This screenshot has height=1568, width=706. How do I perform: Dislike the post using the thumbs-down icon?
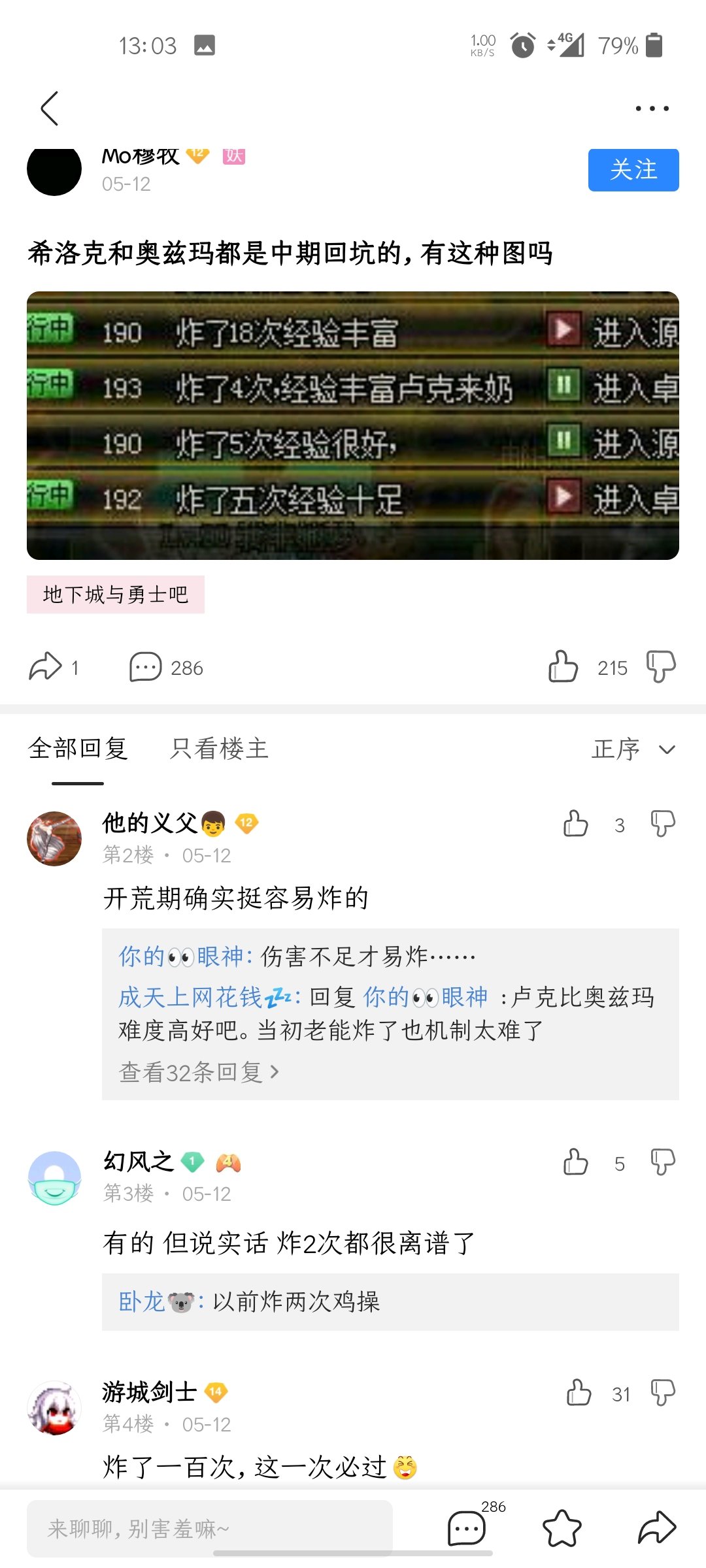click(662, 667)
